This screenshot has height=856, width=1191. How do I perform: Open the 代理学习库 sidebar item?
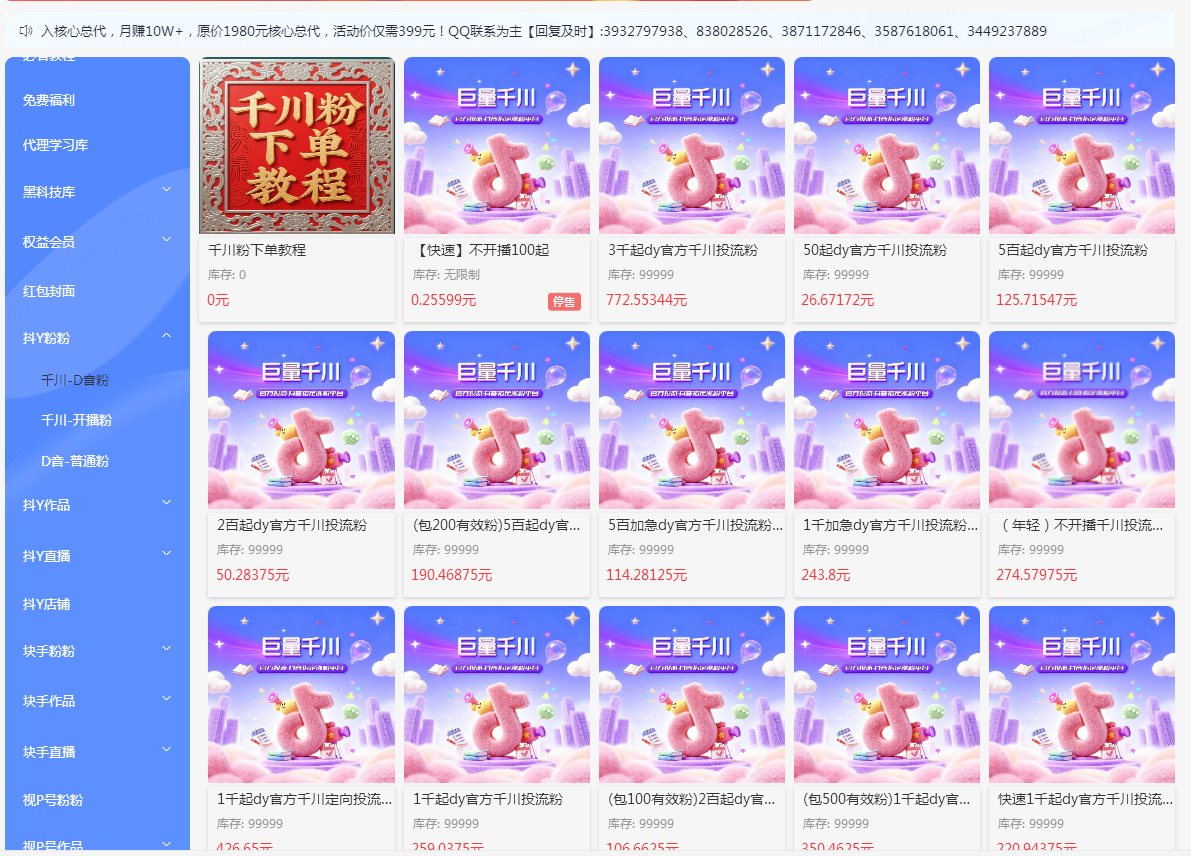click(x=56, y=145)
